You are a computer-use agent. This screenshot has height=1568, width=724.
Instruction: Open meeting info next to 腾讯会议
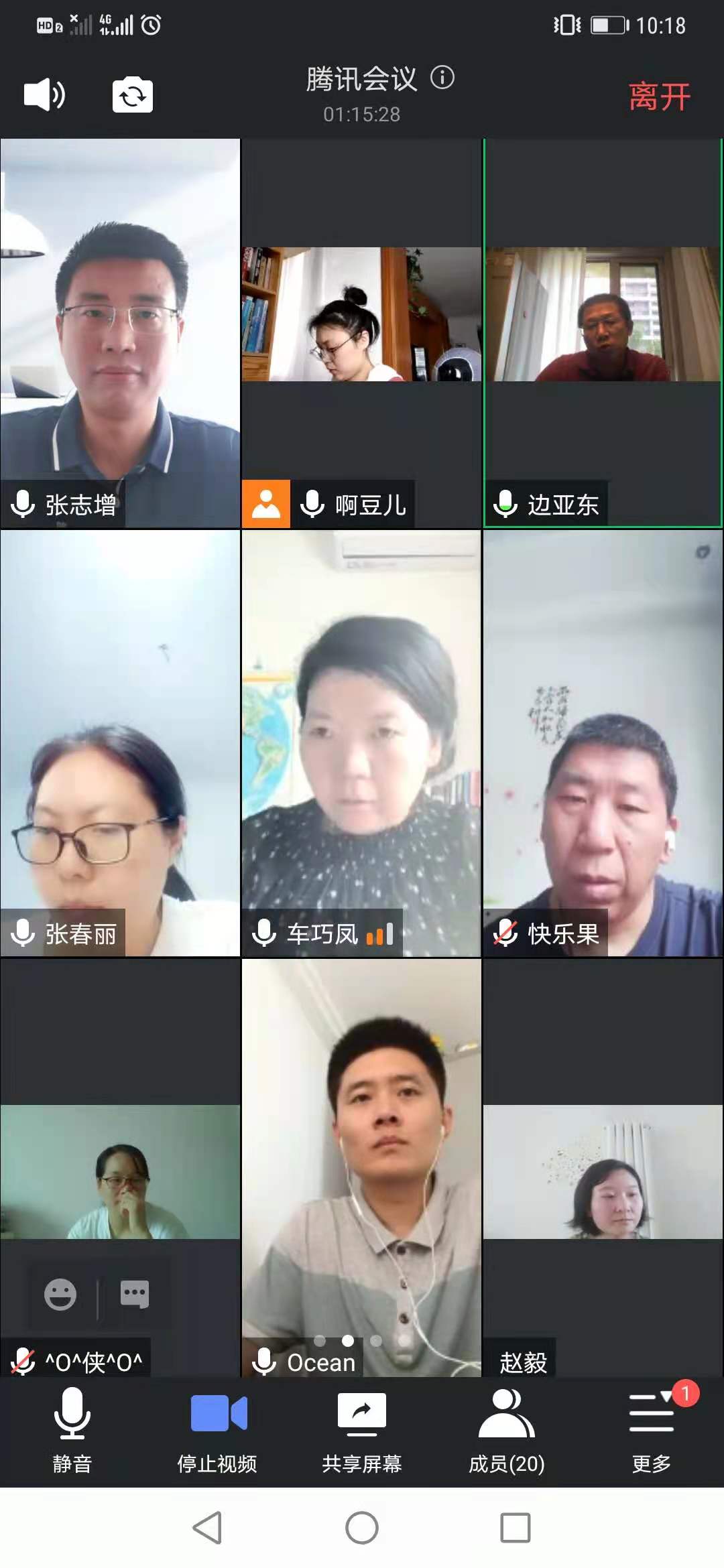[x=442, y=78]
